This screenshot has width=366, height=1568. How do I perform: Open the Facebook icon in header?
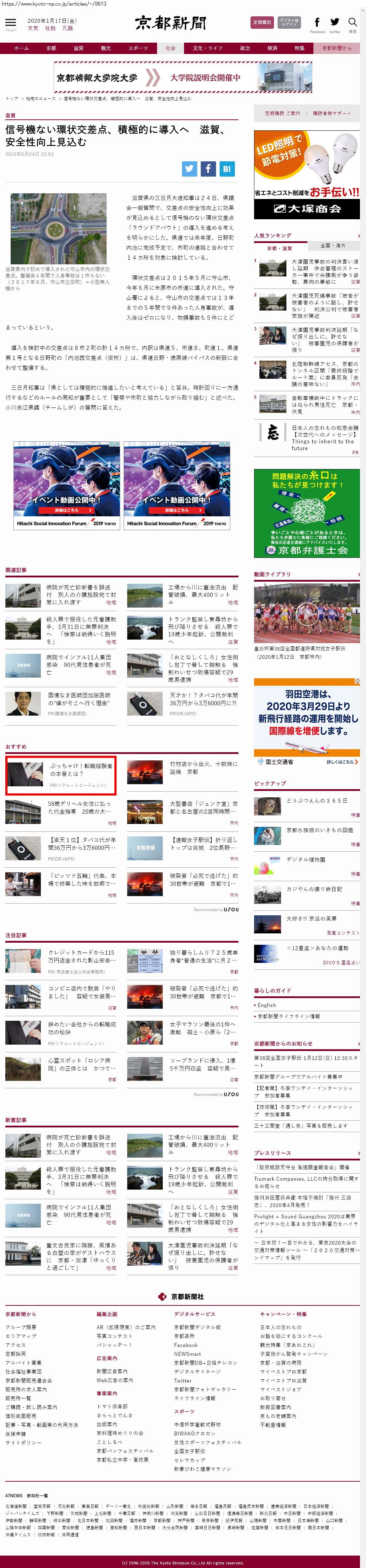click(x=317, y=22)
